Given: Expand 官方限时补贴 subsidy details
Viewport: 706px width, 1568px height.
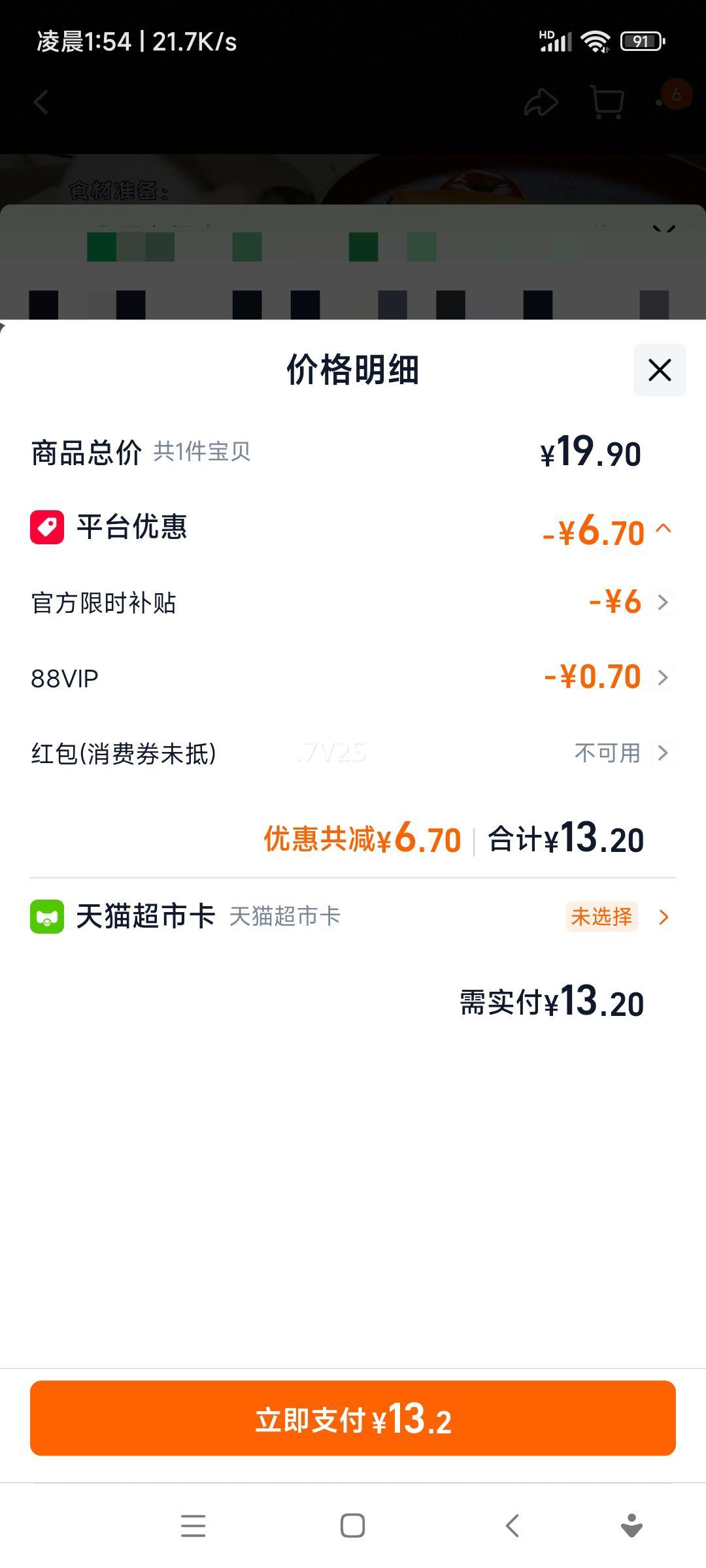Looking at the screenshot, I should (x=663, y=603).
